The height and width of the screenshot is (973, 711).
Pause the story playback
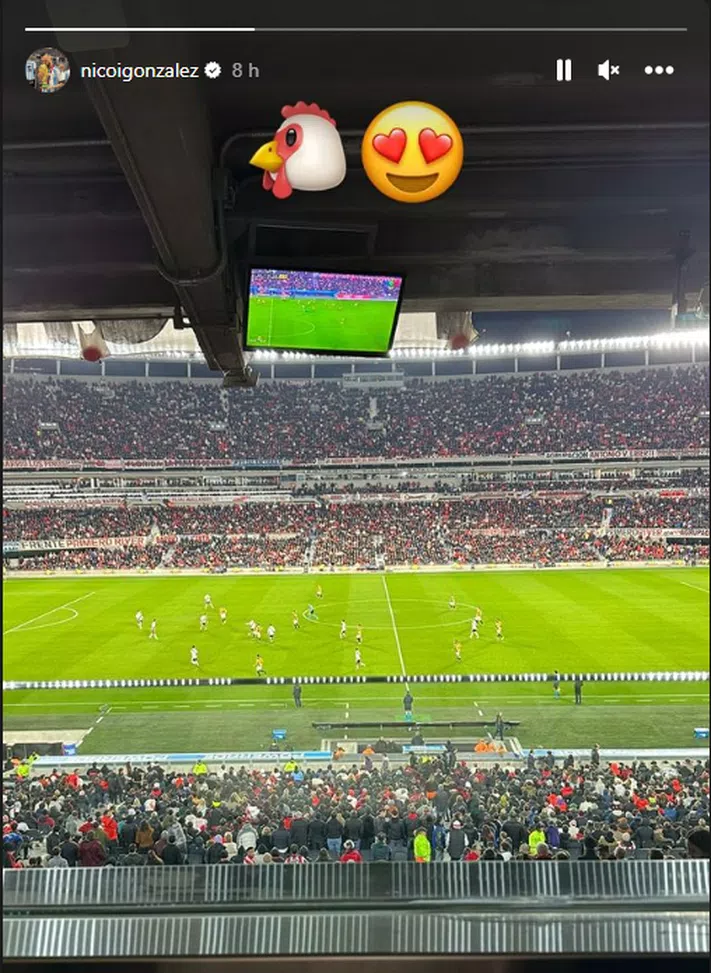pos(564,70)
